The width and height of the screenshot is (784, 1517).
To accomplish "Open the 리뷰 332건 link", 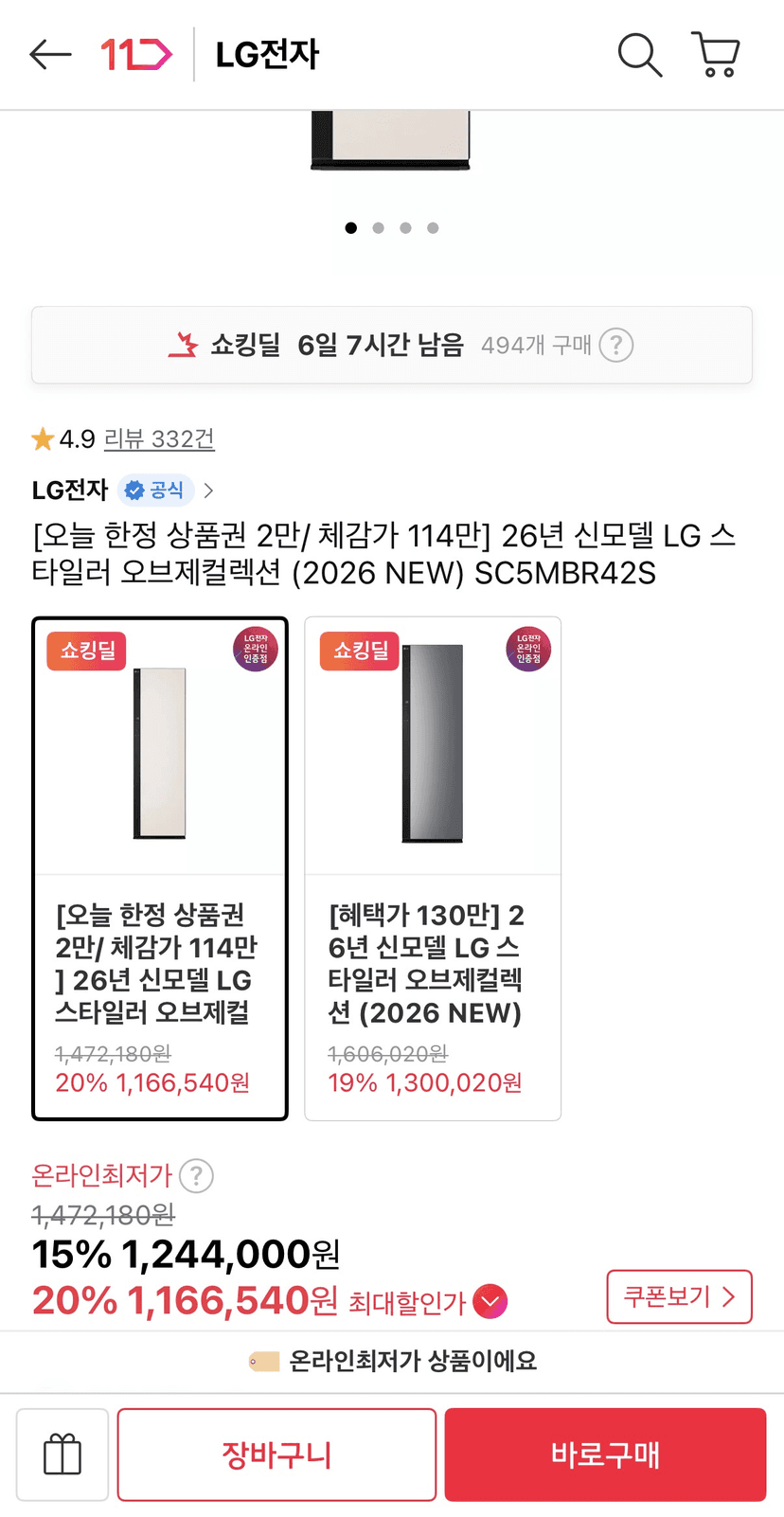I will (159, 439).
